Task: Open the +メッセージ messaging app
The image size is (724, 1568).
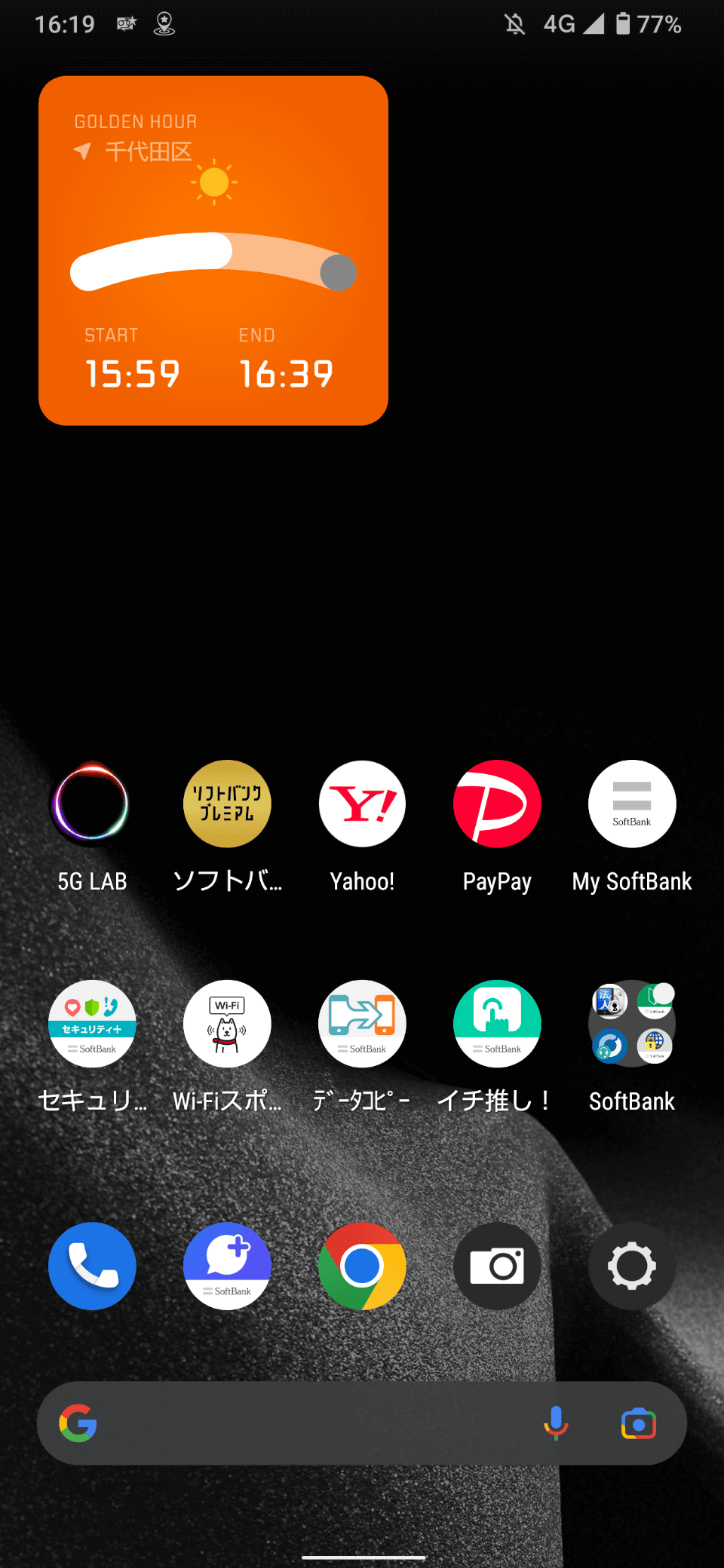Action: click(227, 1266)
